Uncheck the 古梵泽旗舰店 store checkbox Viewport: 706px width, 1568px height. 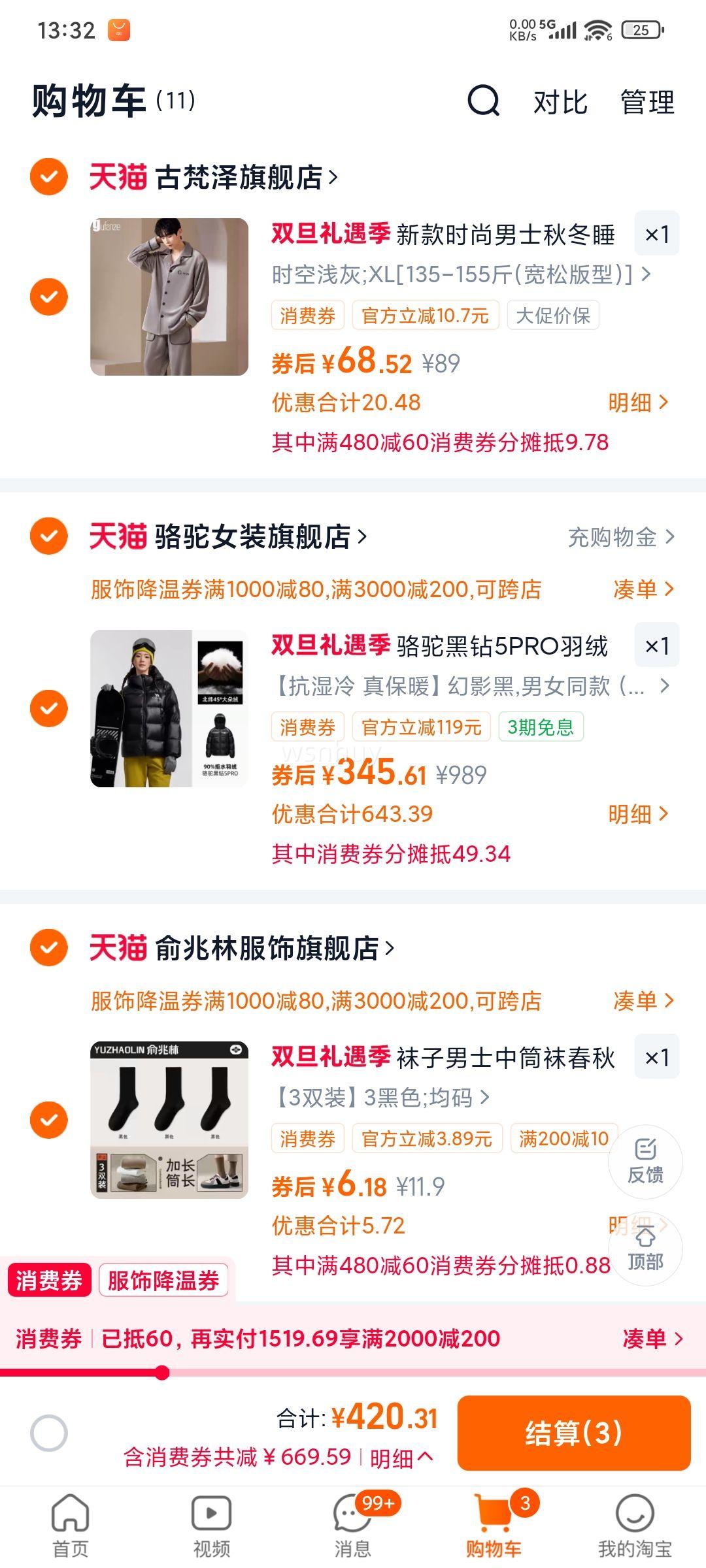[x=47, y=175]
